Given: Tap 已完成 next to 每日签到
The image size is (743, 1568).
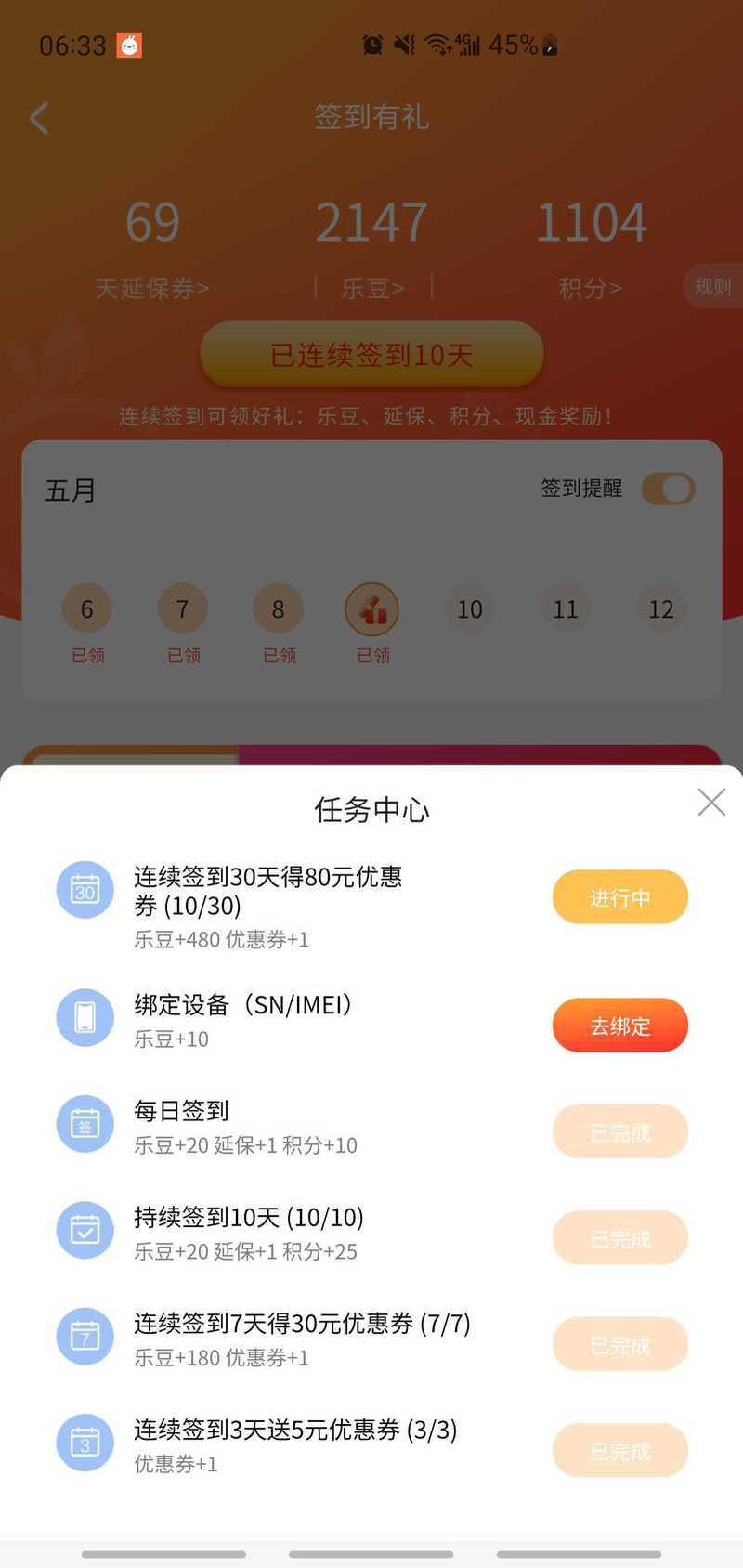Looking at the screenshot, I should point(620,1132).
